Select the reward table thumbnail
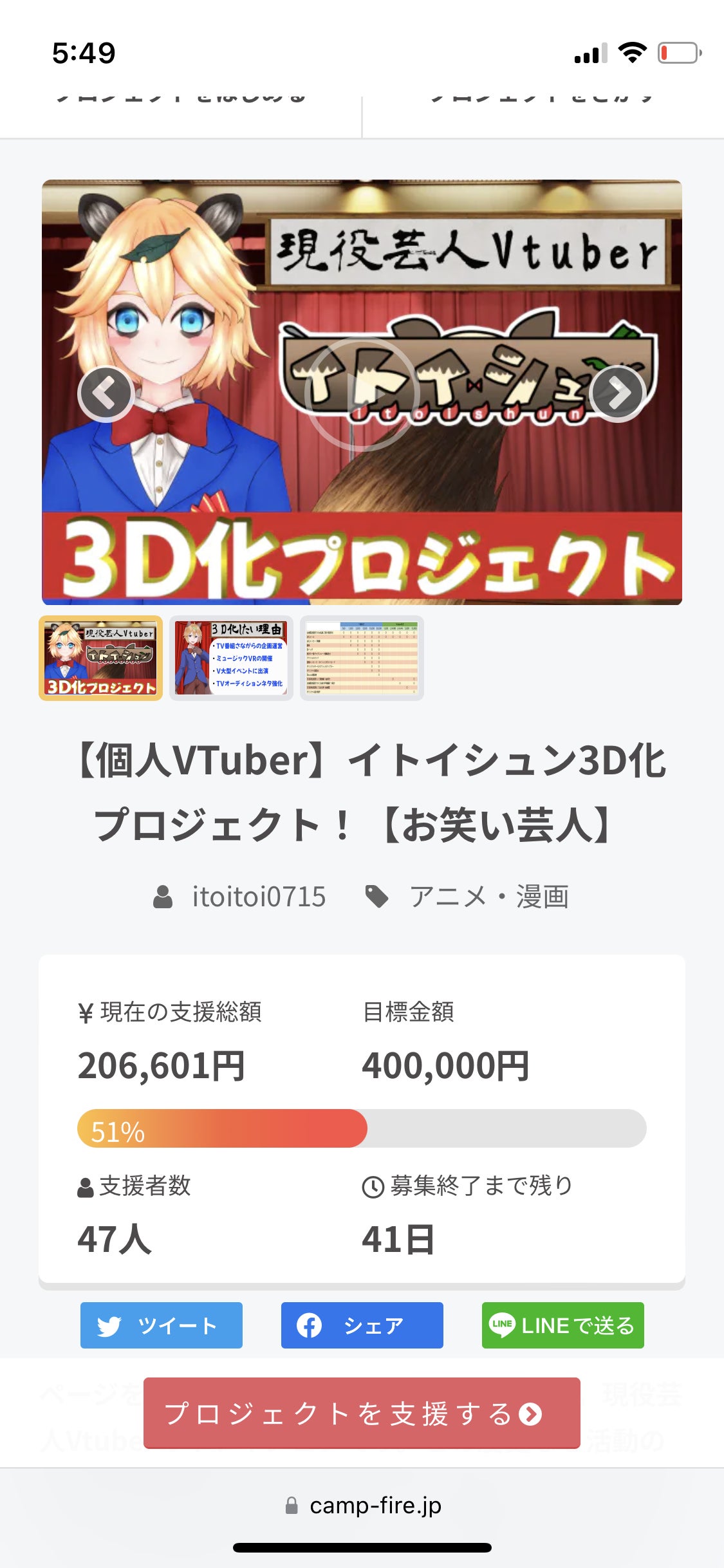 coord(362,658)
